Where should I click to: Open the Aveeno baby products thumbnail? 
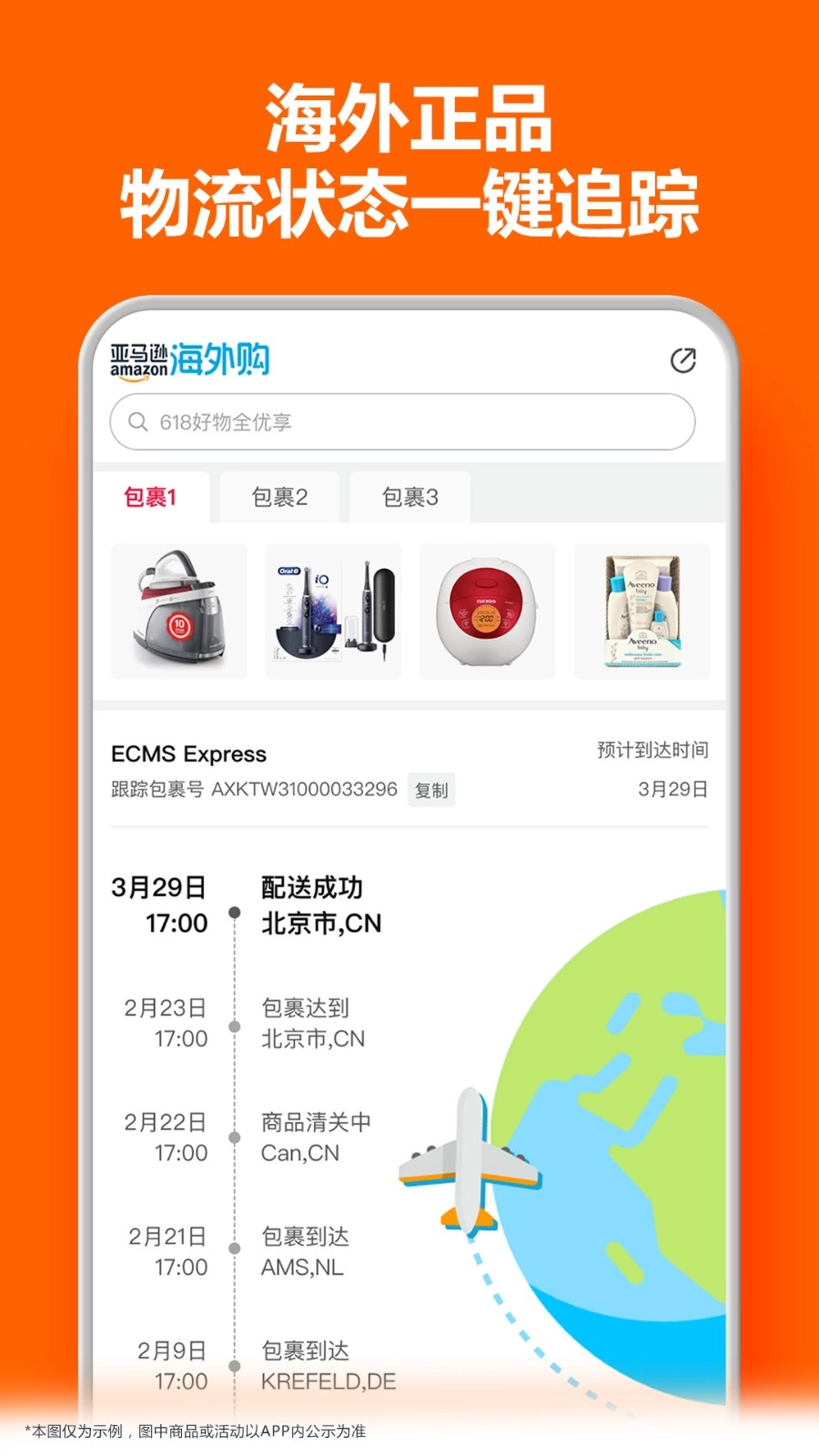641,611
